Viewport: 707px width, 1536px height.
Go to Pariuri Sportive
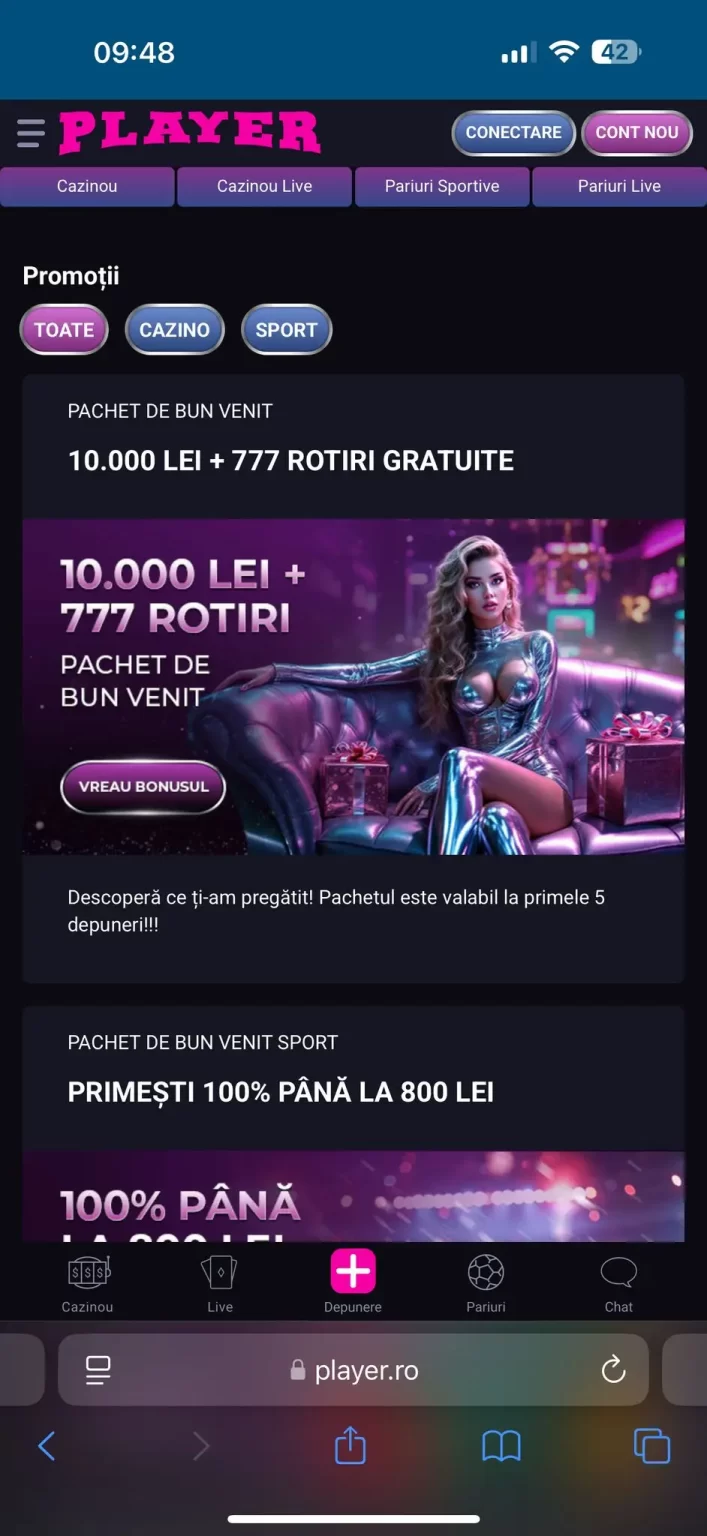point(442,186)
